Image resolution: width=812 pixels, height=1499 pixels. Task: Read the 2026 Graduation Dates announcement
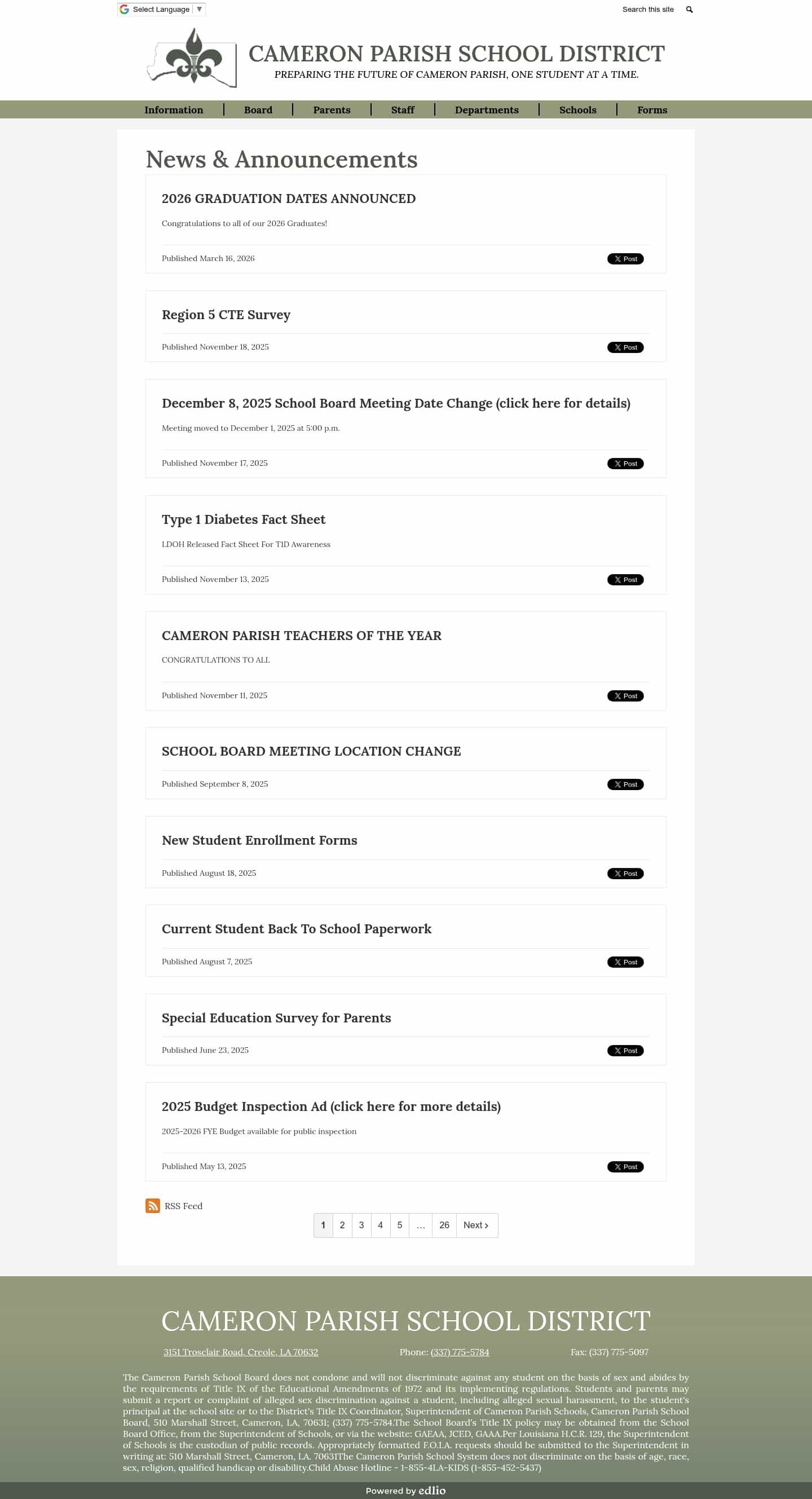click(x=289, y=199)
